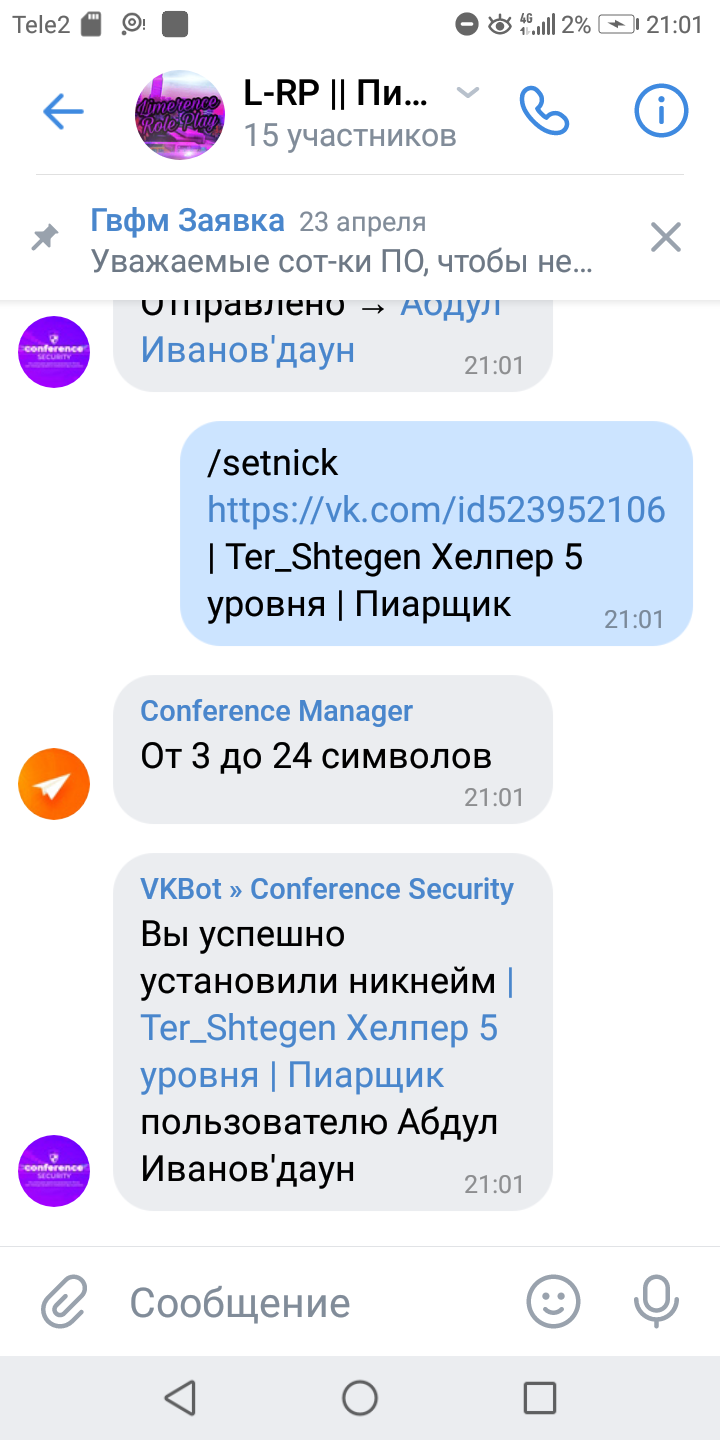Tap the VKBot » Conference Security sender name

point(327,889)
